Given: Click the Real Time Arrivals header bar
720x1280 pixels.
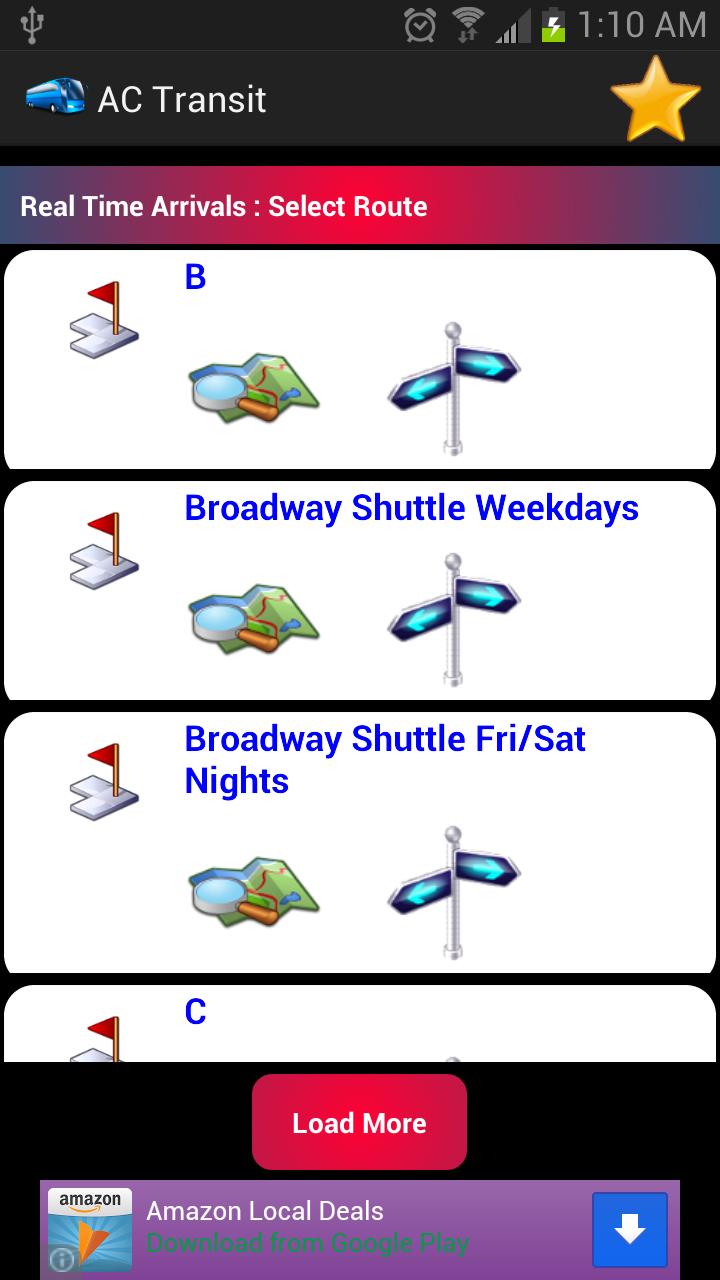Looking at the screenshot, I should [360, 206].
